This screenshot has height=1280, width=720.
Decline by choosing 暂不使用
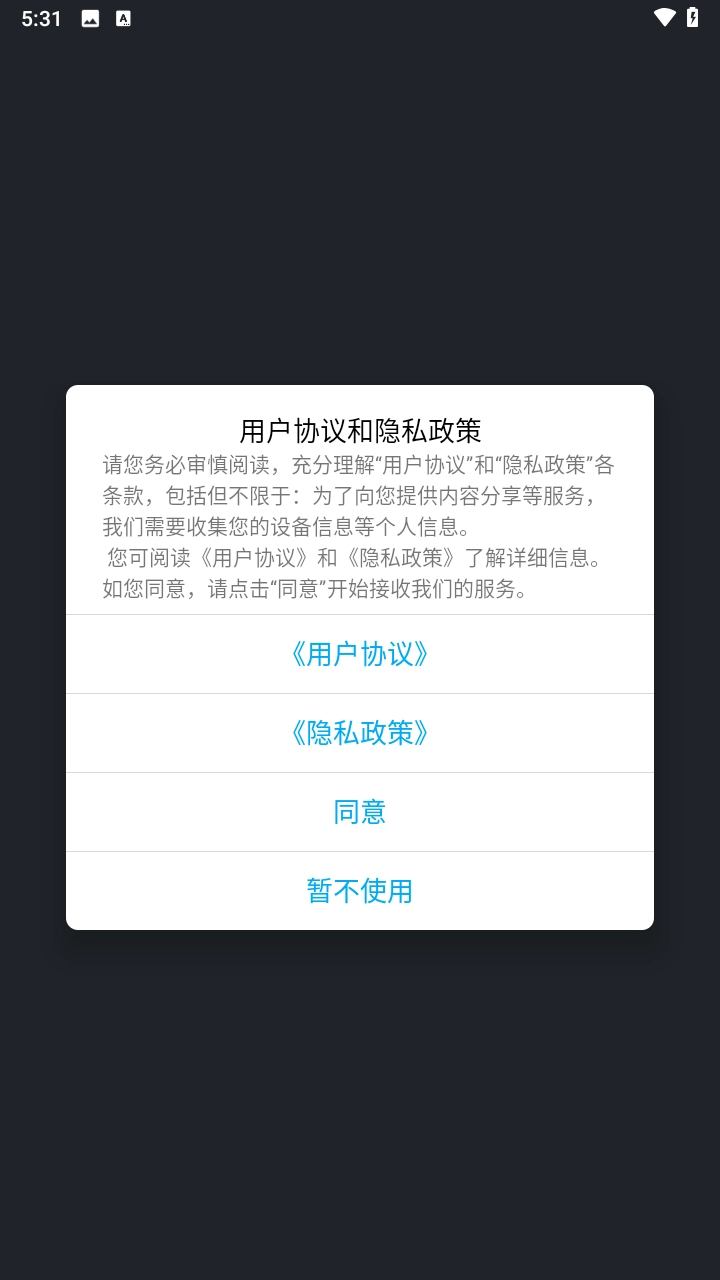point(360,891)
